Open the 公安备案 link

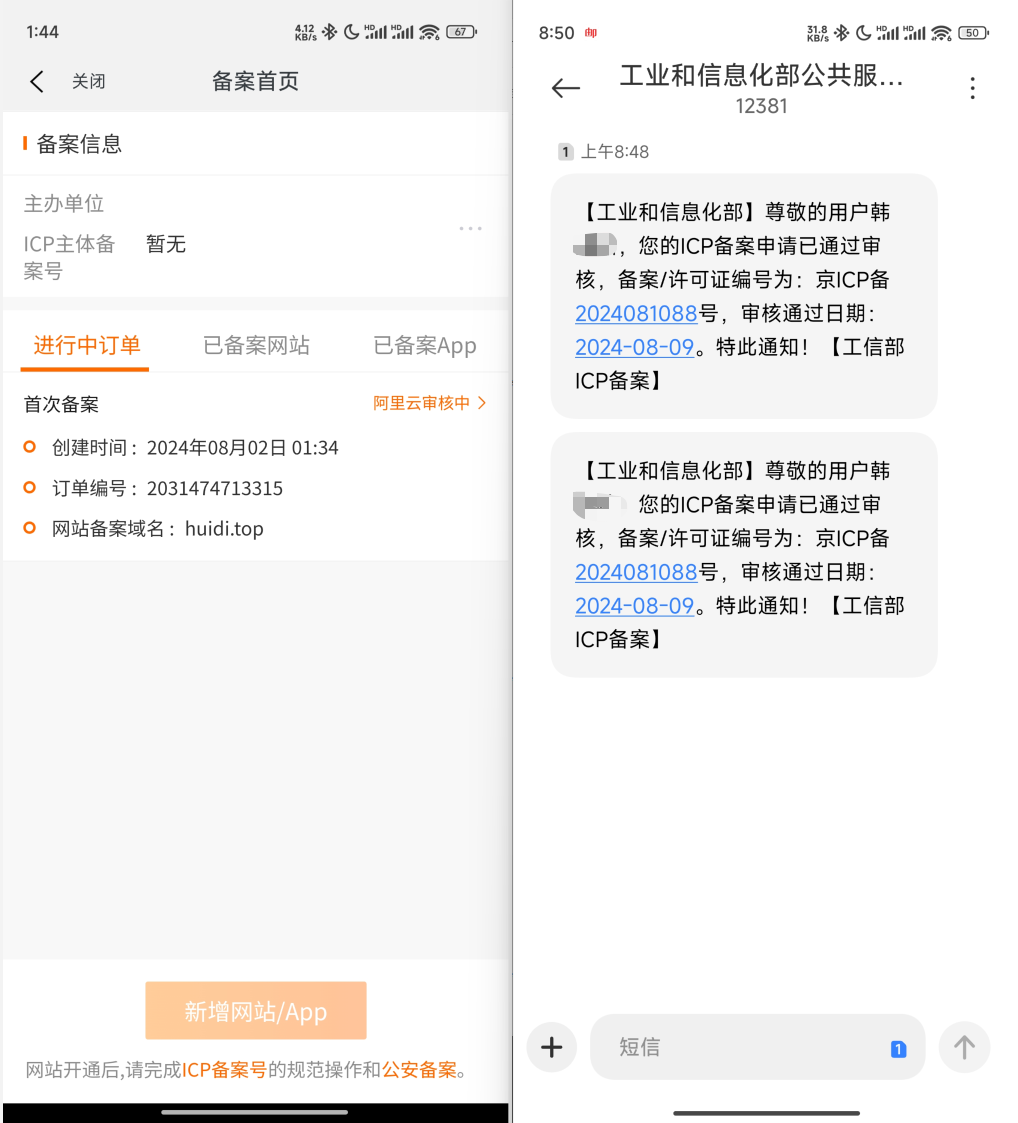coord(419,1070)
